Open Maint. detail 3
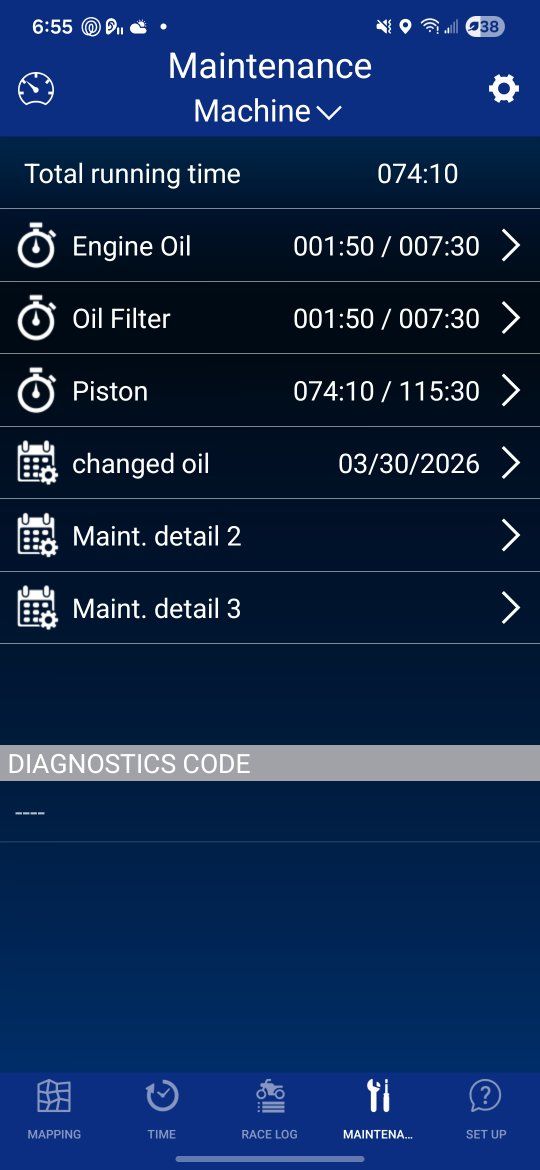Screen dimensions: 540x1170 pos(270,608)
